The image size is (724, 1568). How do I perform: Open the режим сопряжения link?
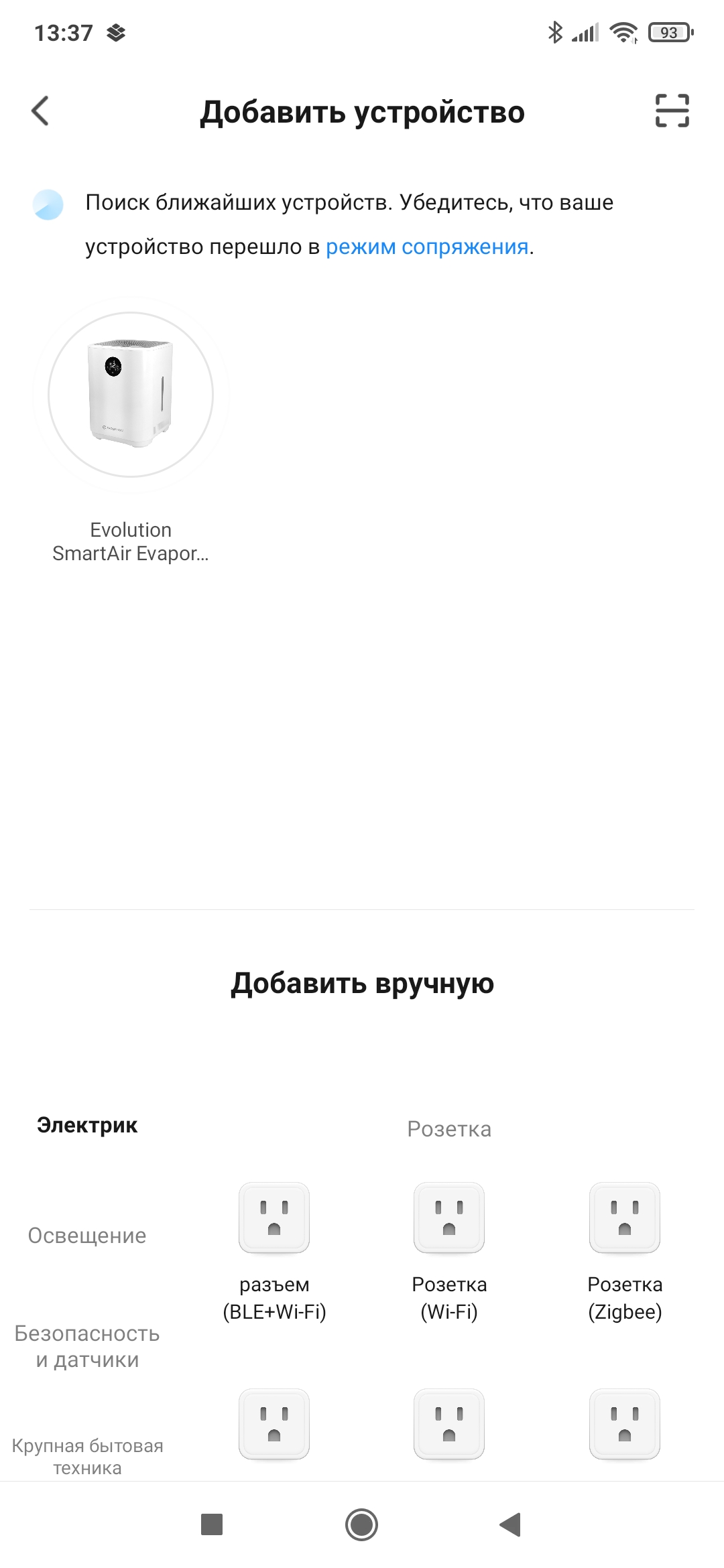[427, 247]
